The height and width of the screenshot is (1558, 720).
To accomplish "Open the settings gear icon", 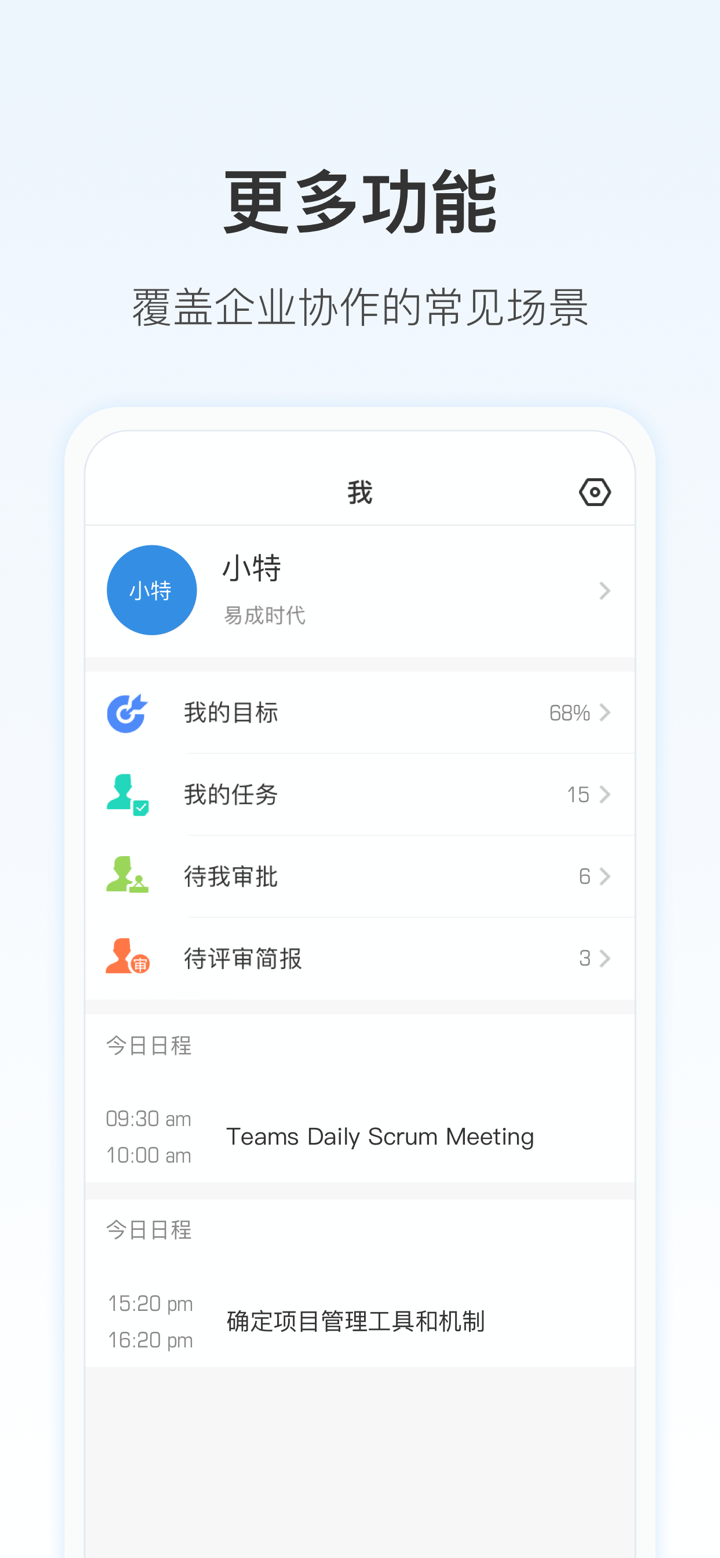I will click(594, 491).
